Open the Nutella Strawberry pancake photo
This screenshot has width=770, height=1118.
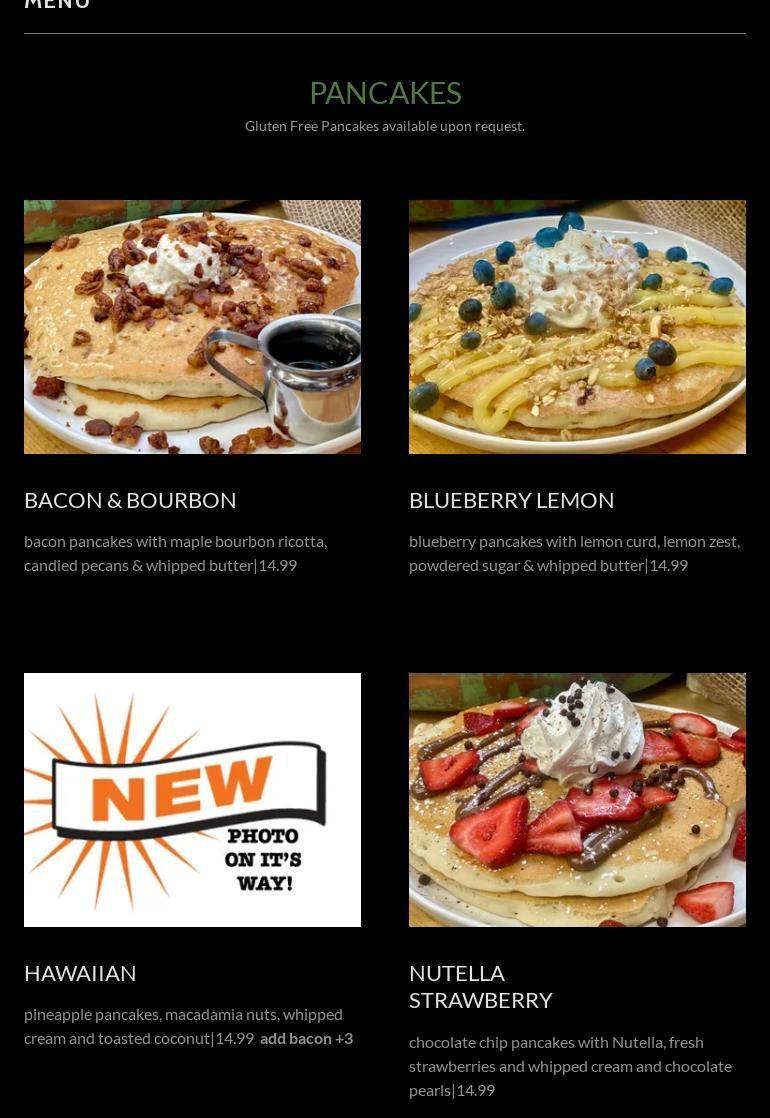tap(577, 800)
